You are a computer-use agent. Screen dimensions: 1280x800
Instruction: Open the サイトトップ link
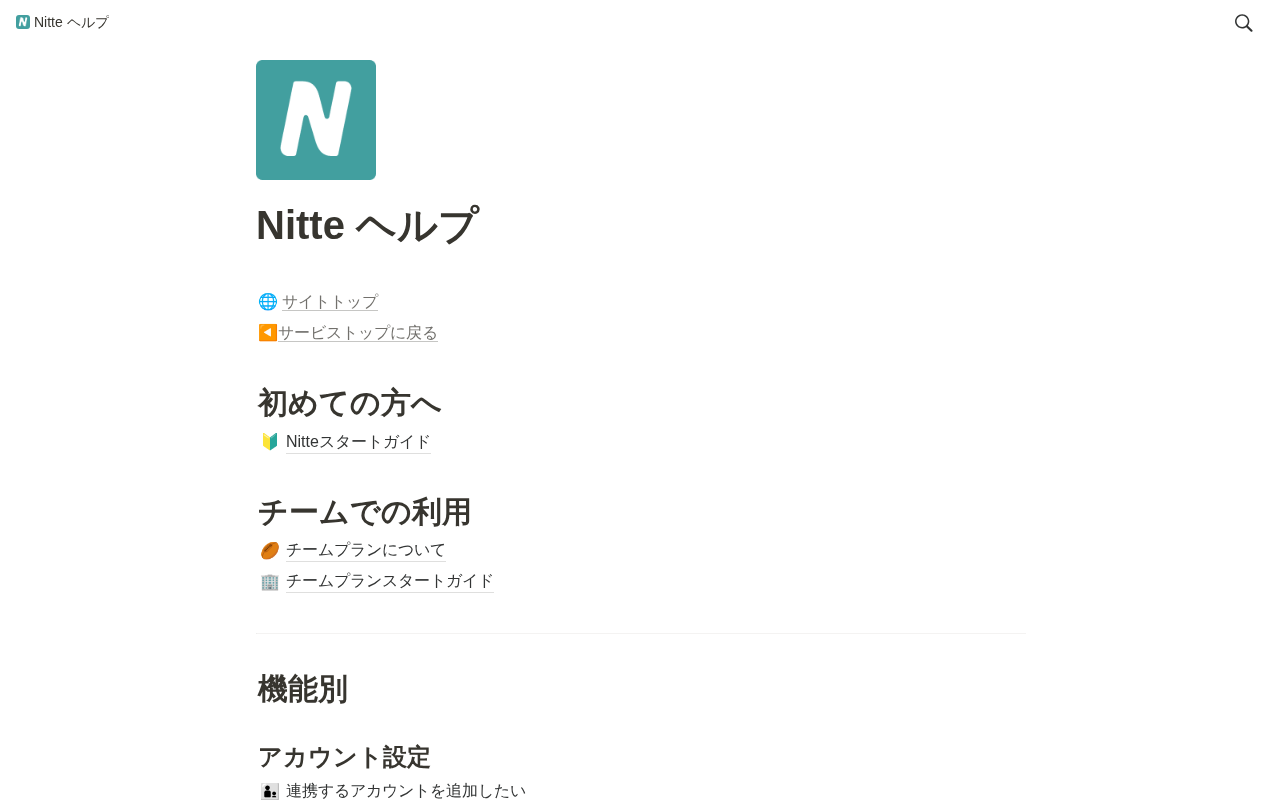coord(329,301)
